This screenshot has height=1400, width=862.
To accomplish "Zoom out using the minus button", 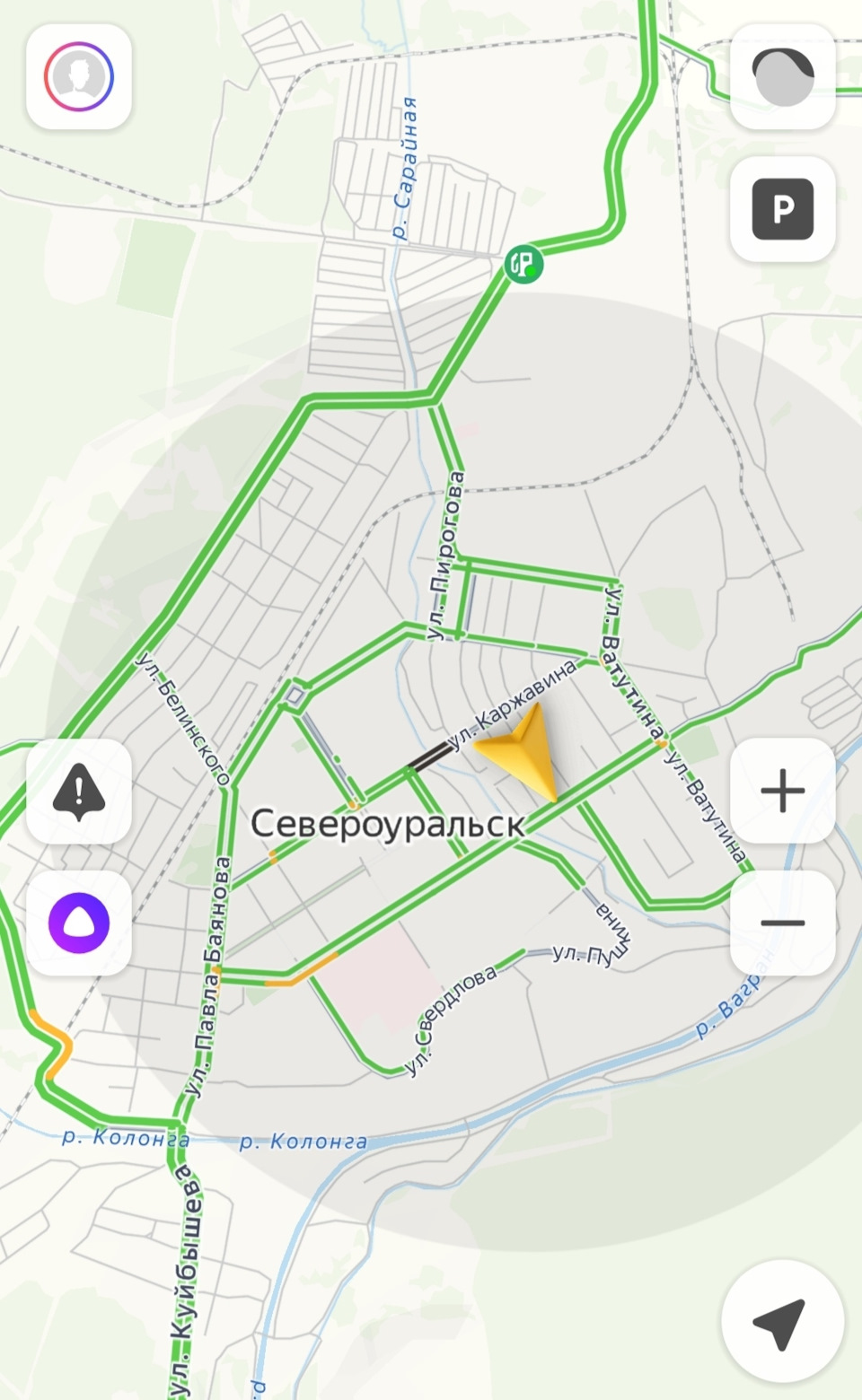I will (782, 922).
